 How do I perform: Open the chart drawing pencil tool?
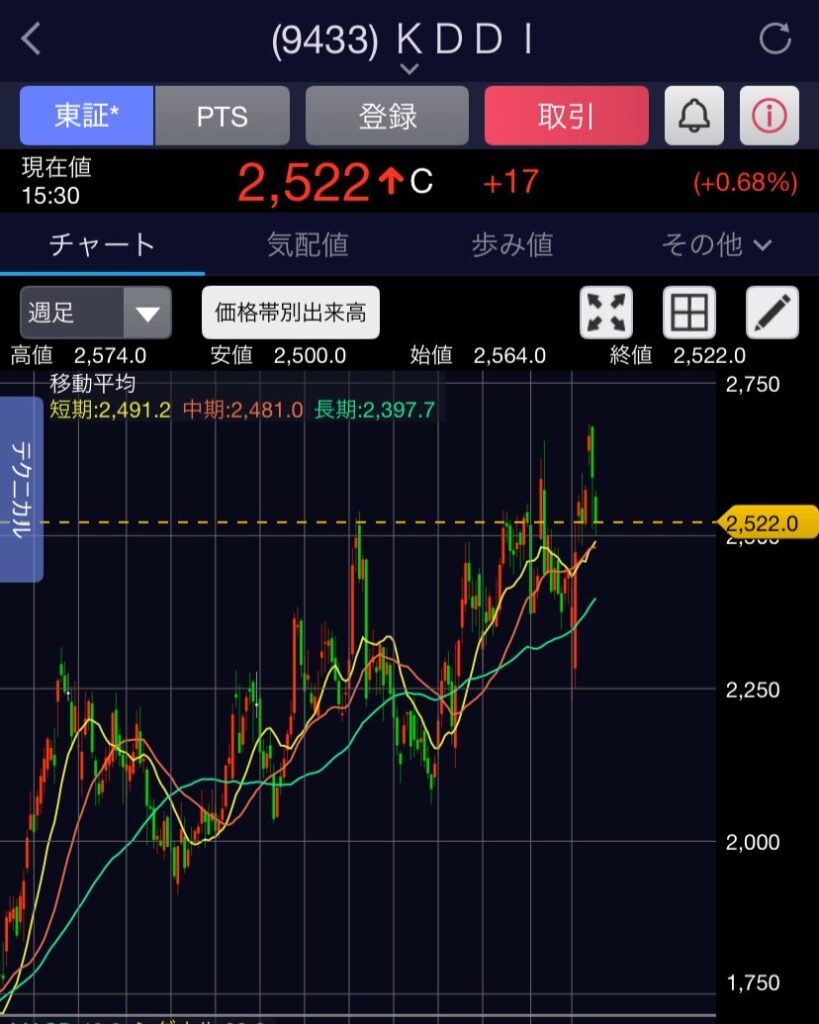(772, 313)
